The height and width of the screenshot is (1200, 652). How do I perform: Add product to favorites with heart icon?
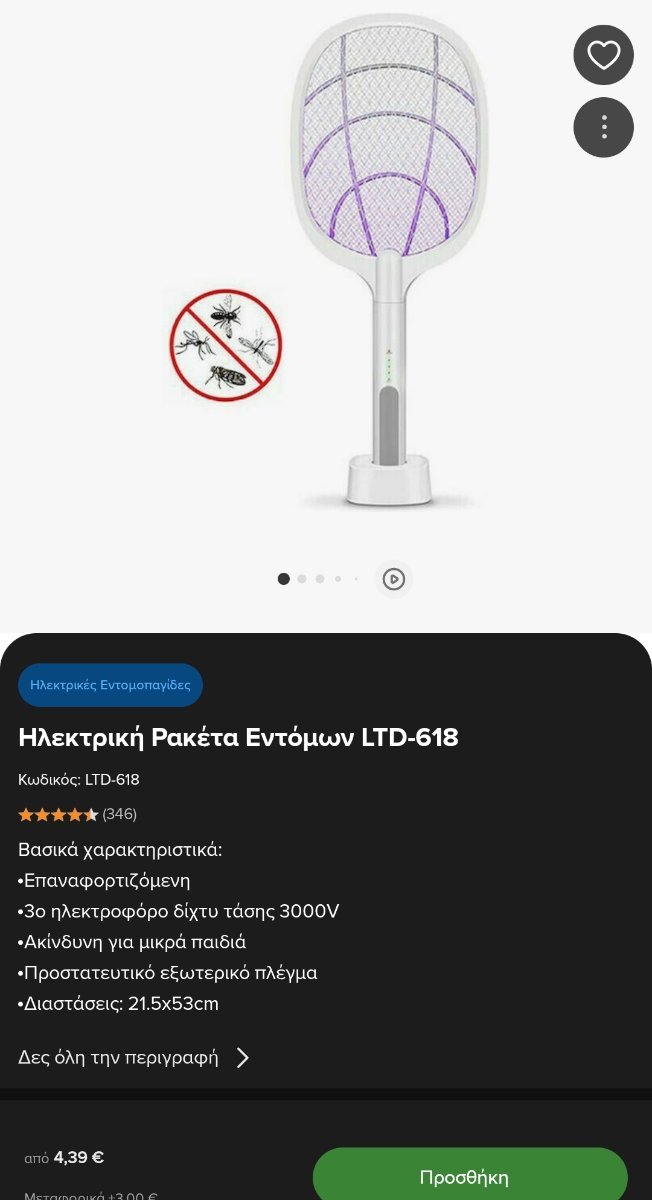point(603,55)
